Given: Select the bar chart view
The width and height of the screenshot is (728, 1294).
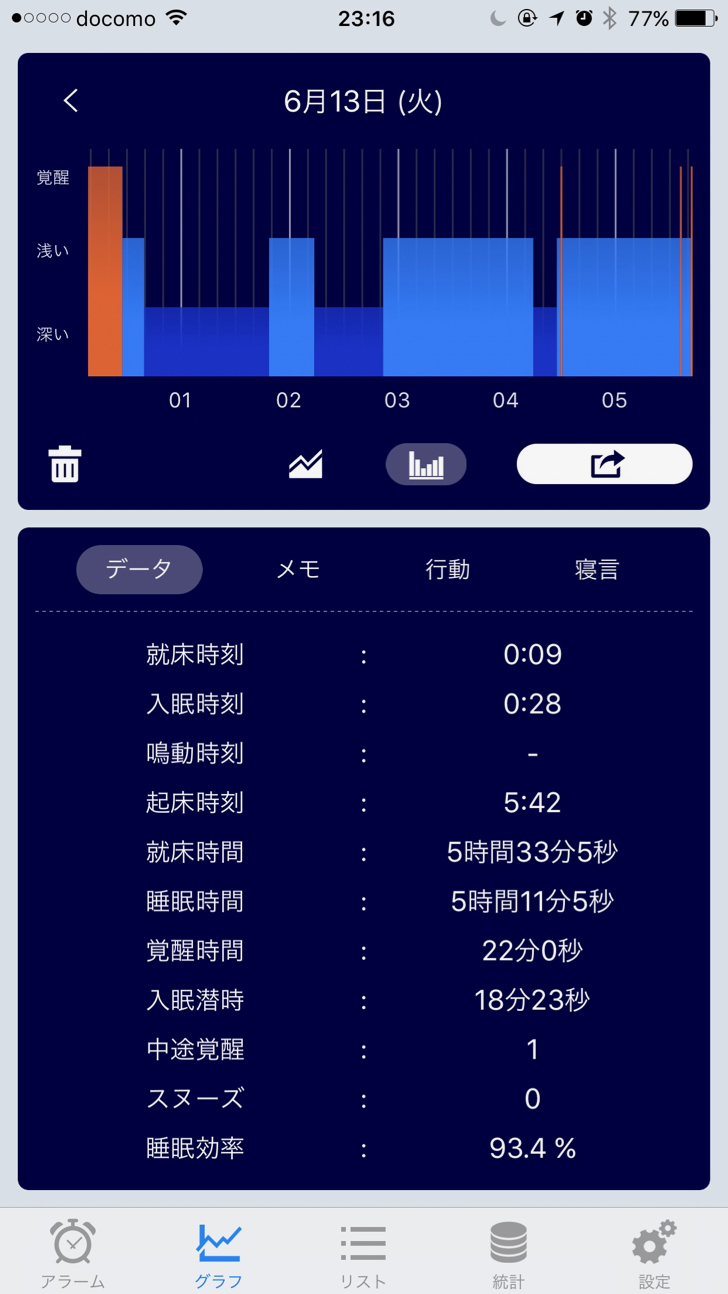Looking at the screenshot, I should 426,464.
